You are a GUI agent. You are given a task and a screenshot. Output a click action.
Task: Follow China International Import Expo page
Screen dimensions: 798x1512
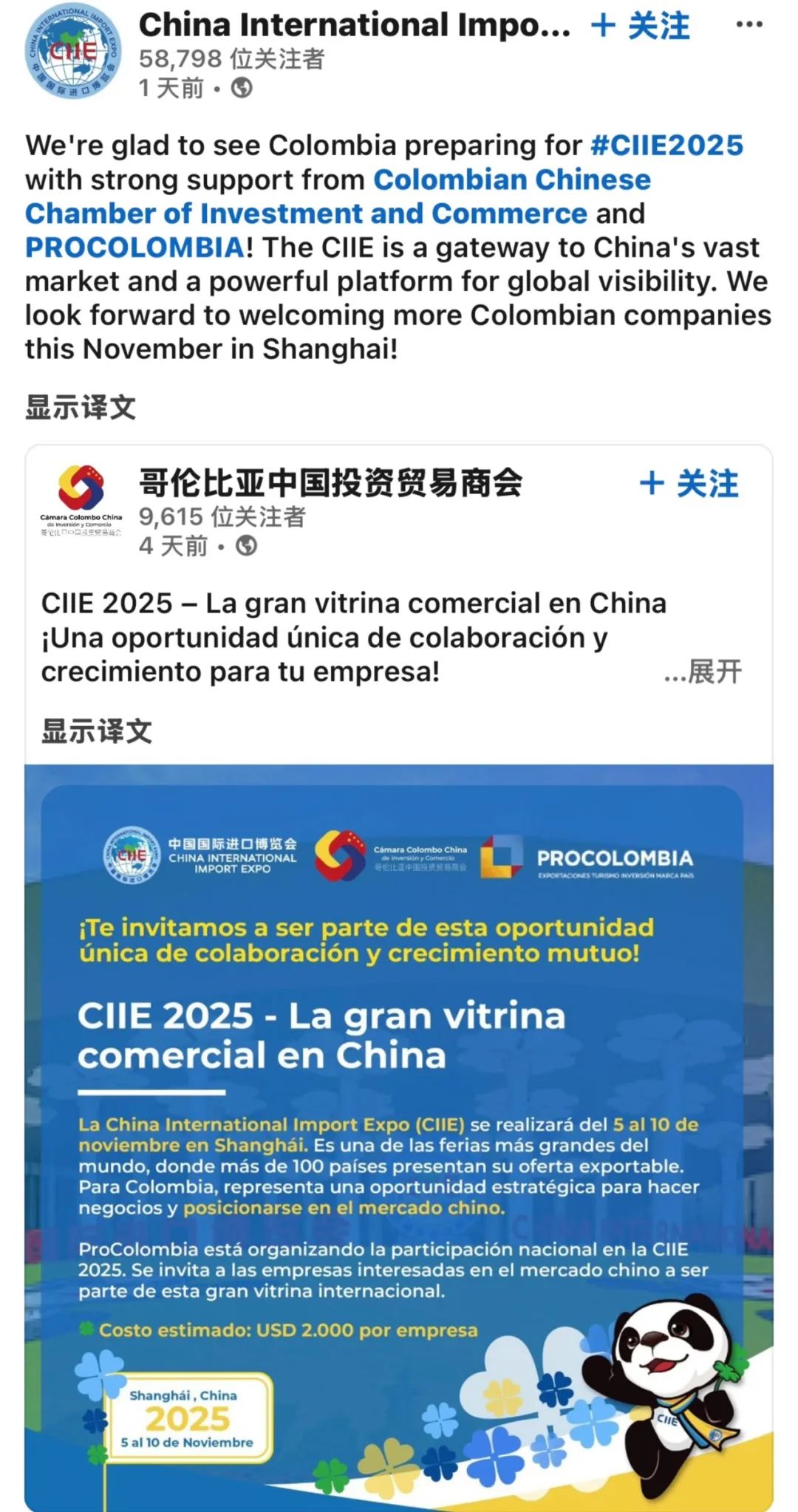click(x=641, y=26)
